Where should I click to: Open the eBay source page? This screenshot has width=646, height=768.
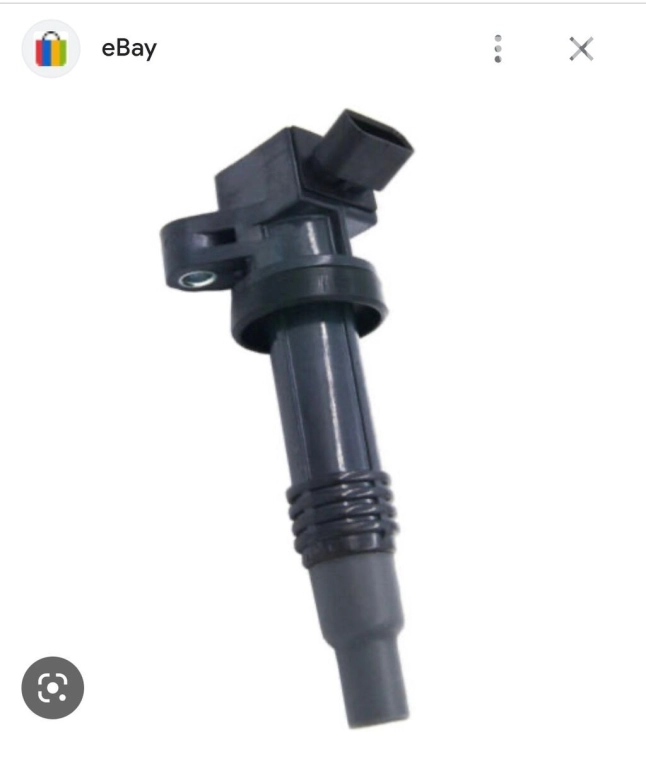click(129, 48)
